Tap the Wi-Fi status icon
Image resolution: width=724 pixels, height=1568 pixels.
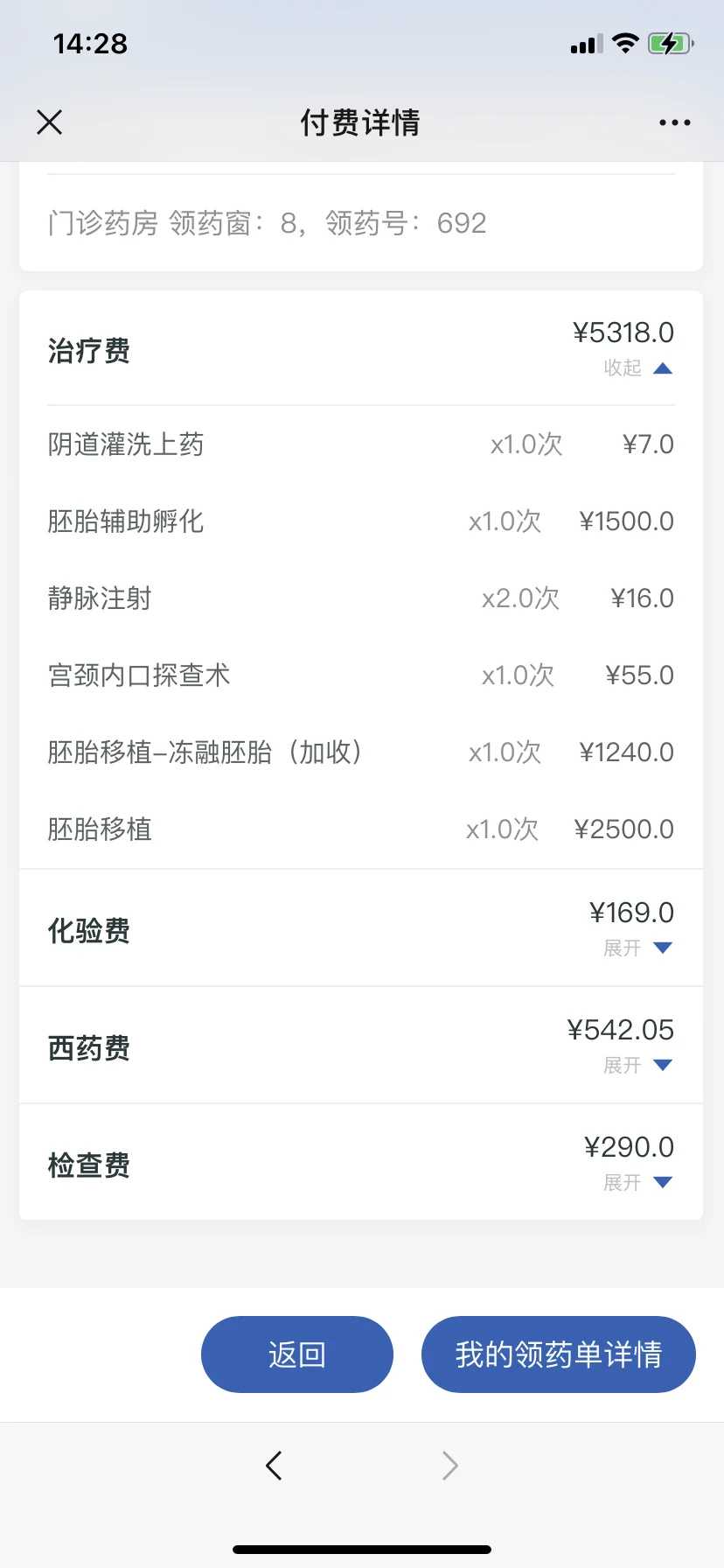pyautogui.click(x=624, y=43)
